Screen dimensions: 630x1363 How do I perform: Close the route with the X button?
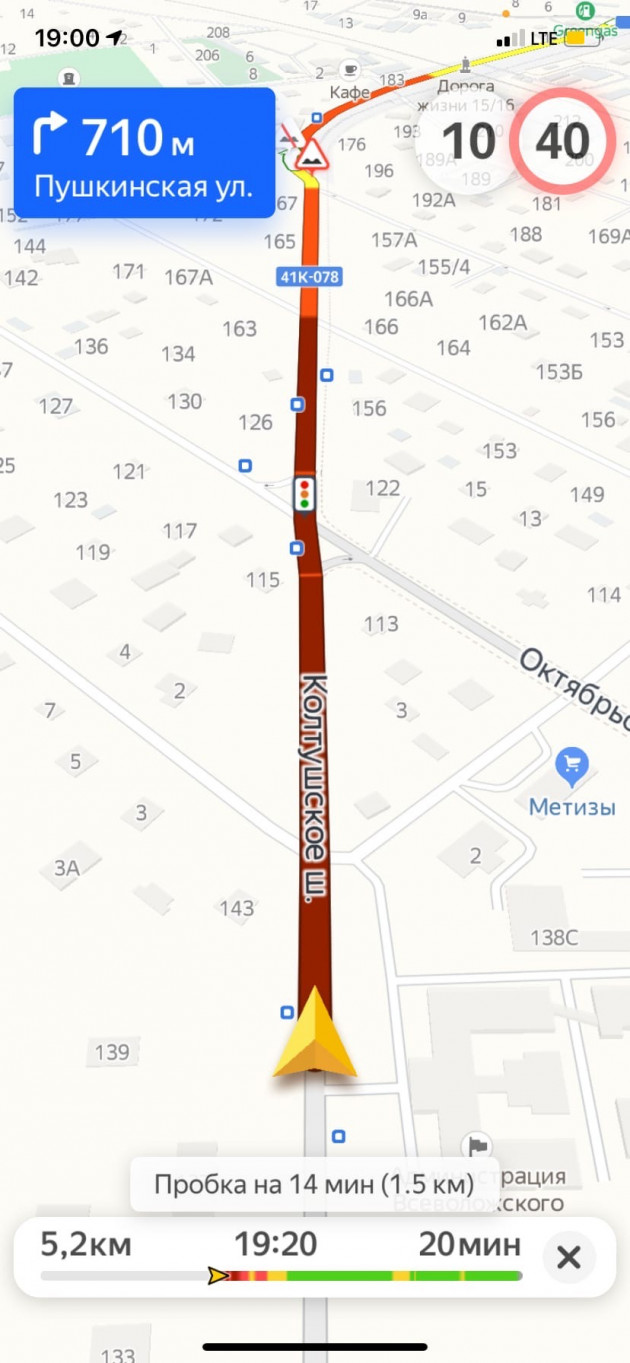pos(568,1257)
